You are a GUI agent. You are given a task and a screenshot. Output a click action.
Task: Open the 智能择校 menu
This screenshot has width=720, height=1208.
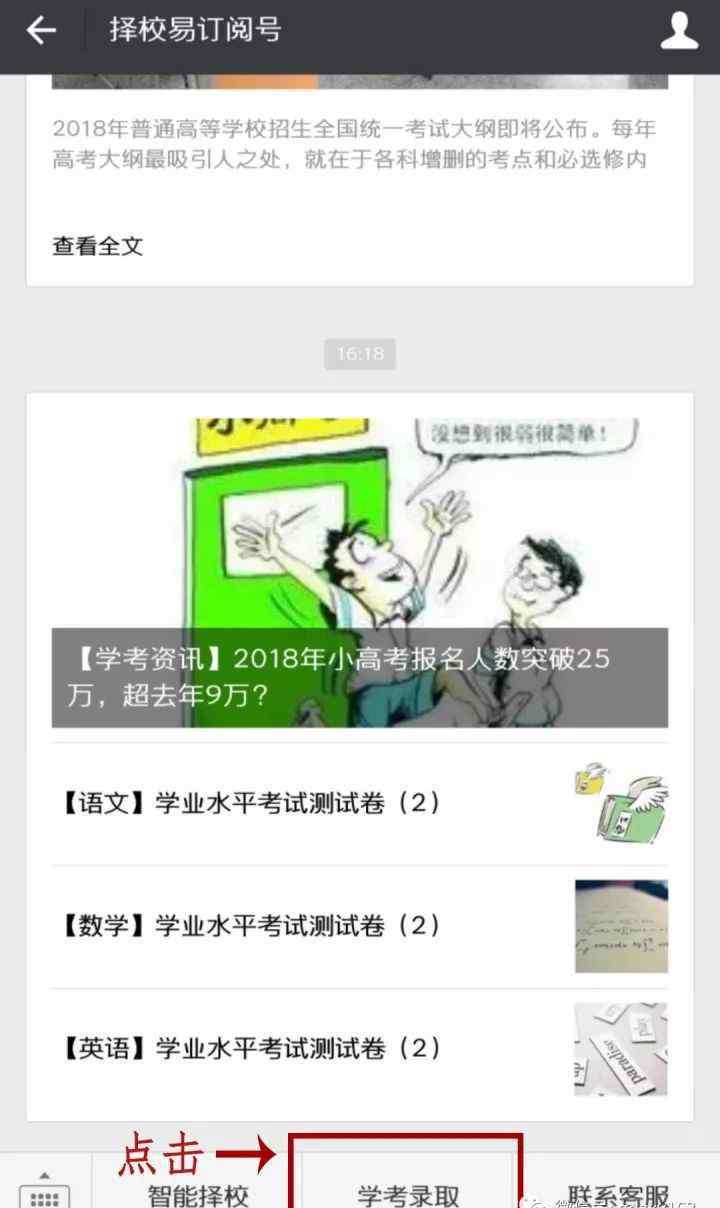(198, 1194)
